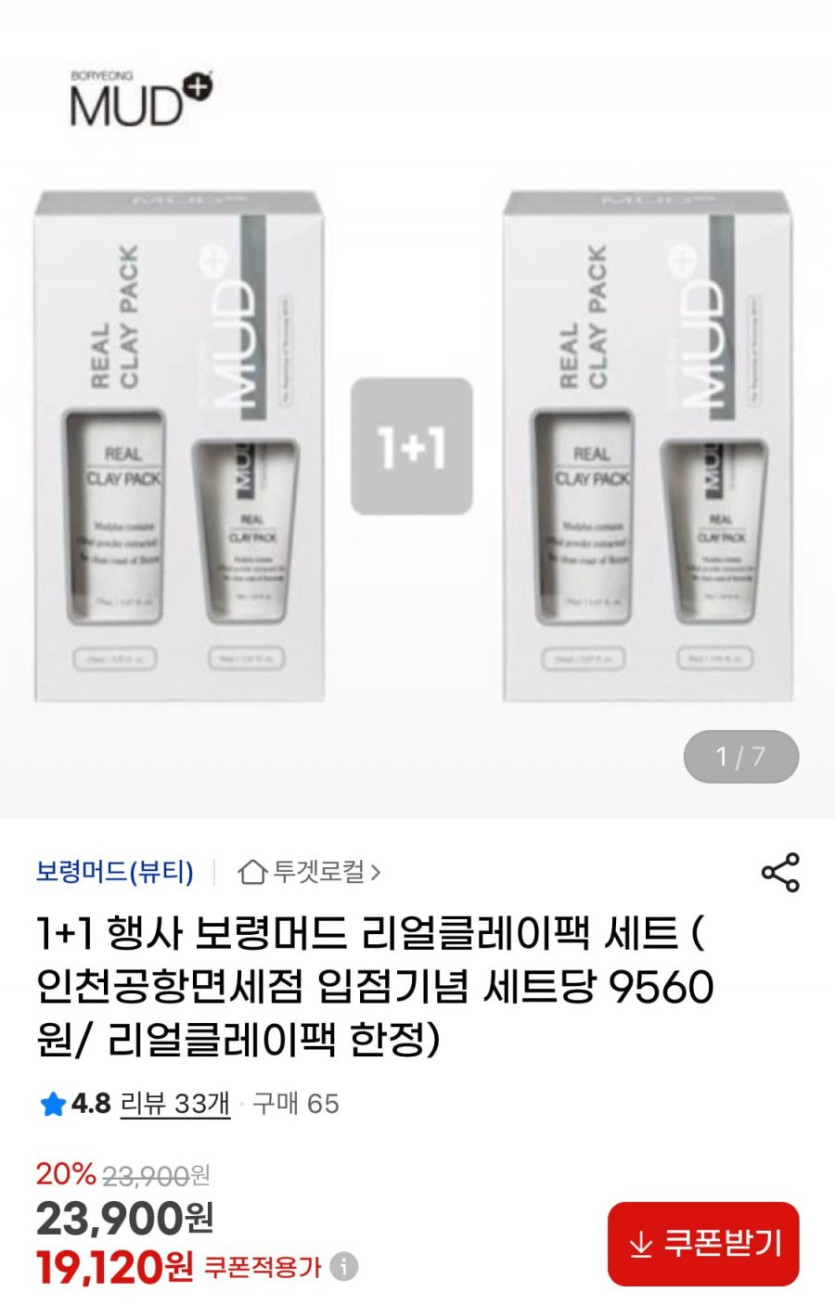Viewport: 835px width, 1305px height.
Task: Show info about 쿠폰적용가 price
Action: click(x=344, y=1267)
